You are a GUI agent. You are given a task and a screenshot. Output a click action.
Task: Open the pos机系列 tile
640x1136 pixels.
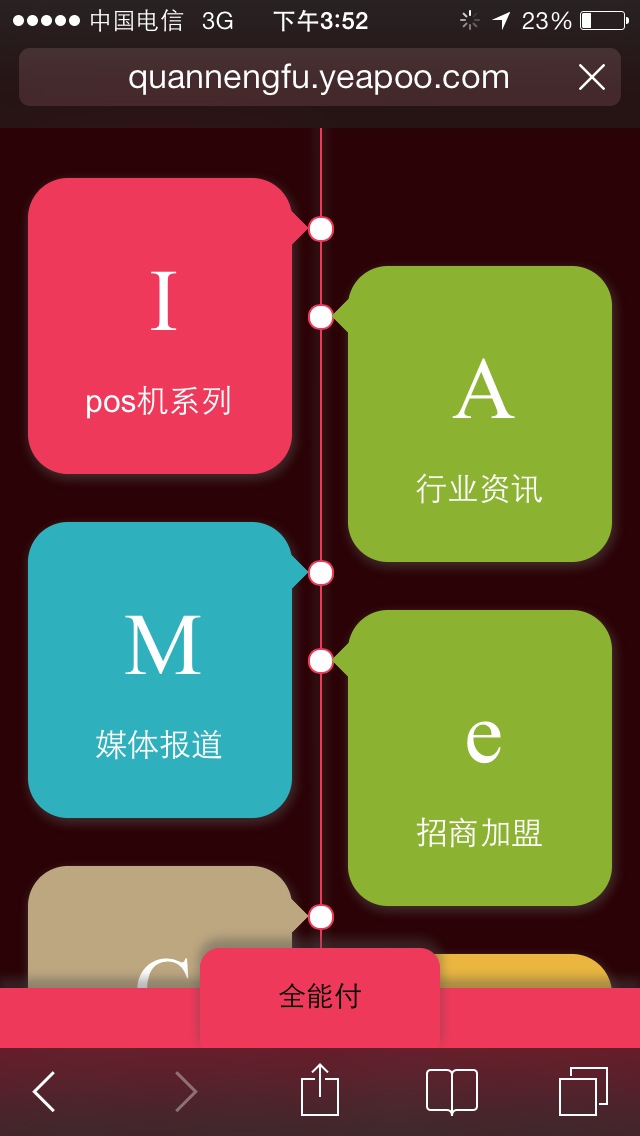[x=160, y=326]
